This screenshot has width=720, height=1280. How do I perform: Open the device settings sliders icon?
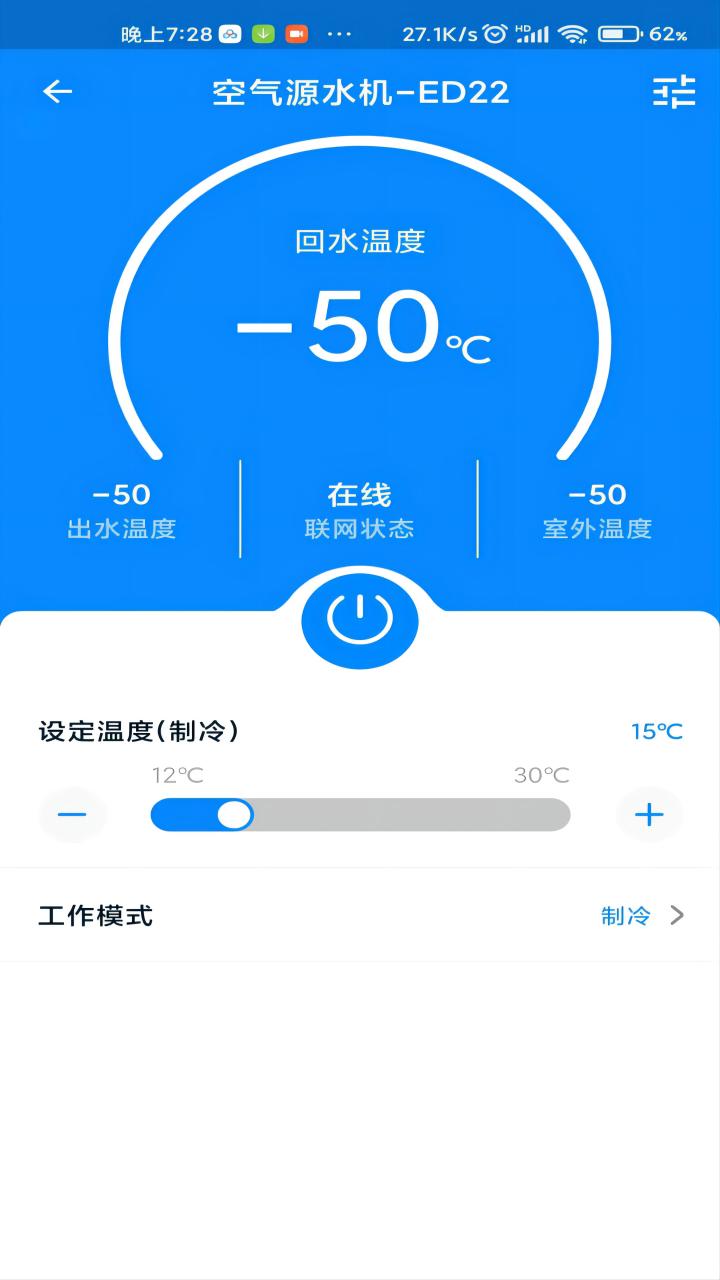click(674, 92)
